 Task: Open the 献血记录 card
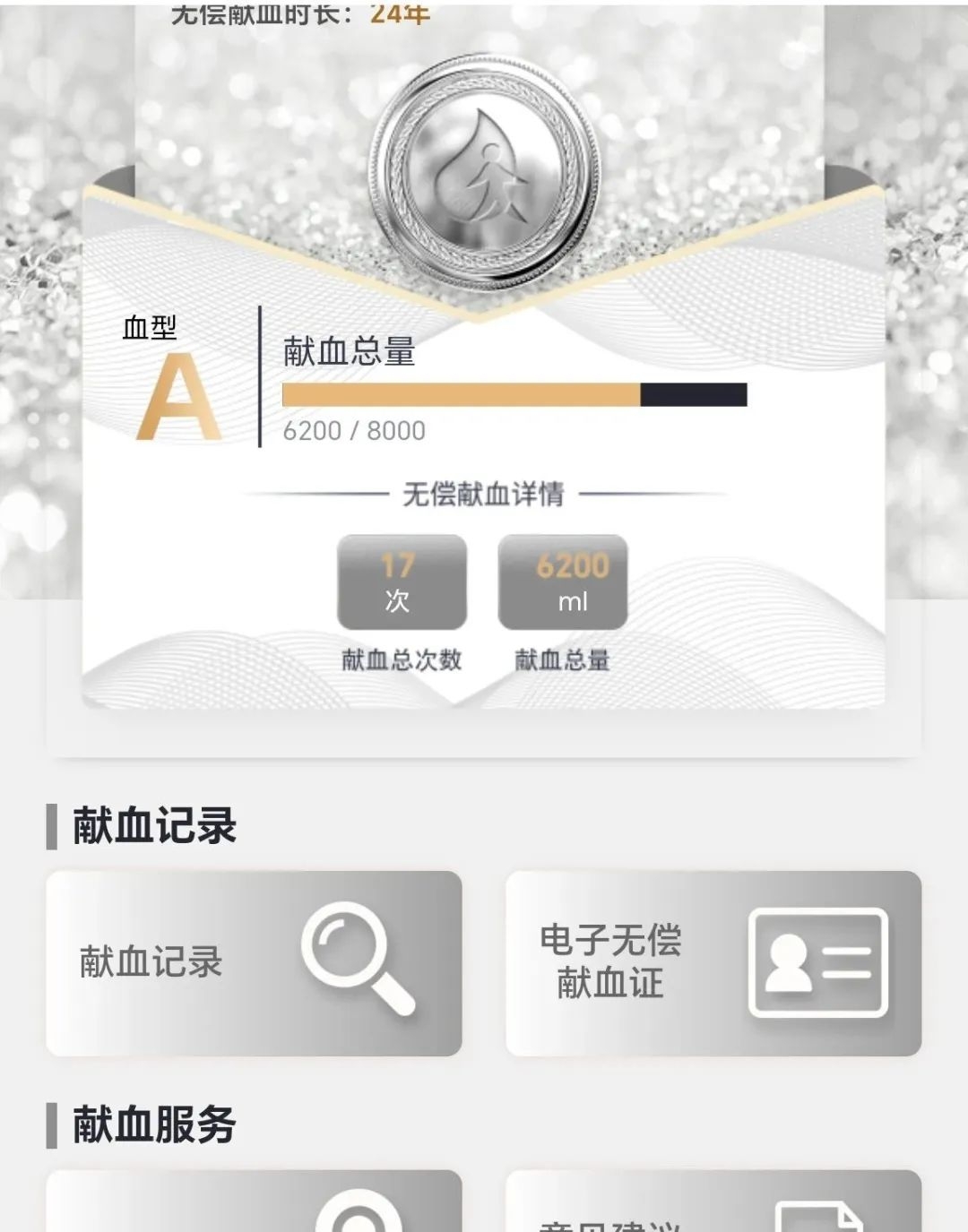click(x=254, y=963)
